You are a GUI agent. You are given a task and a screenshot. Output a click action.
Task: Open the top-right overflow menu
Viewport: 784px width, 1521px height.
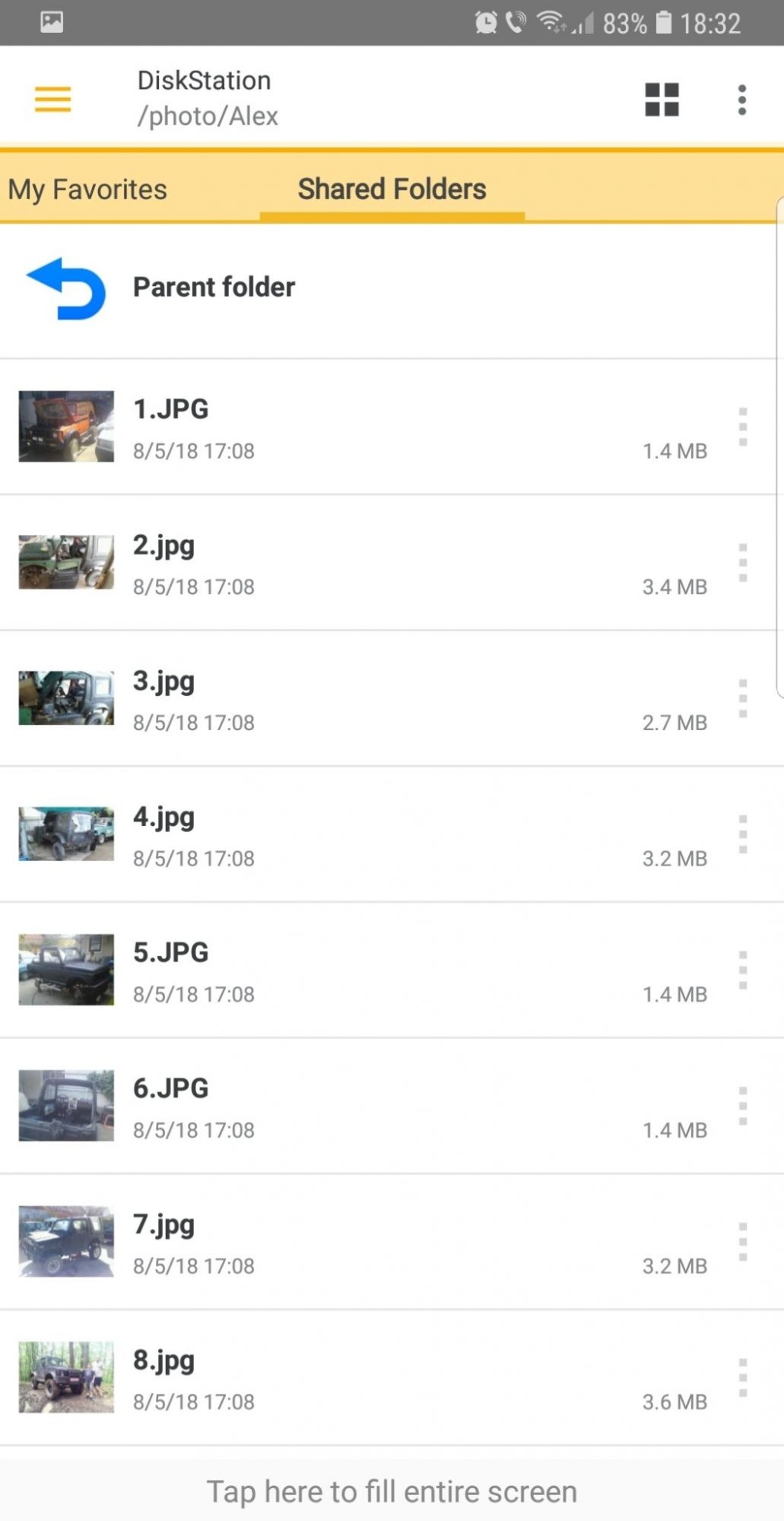[741, 99]
